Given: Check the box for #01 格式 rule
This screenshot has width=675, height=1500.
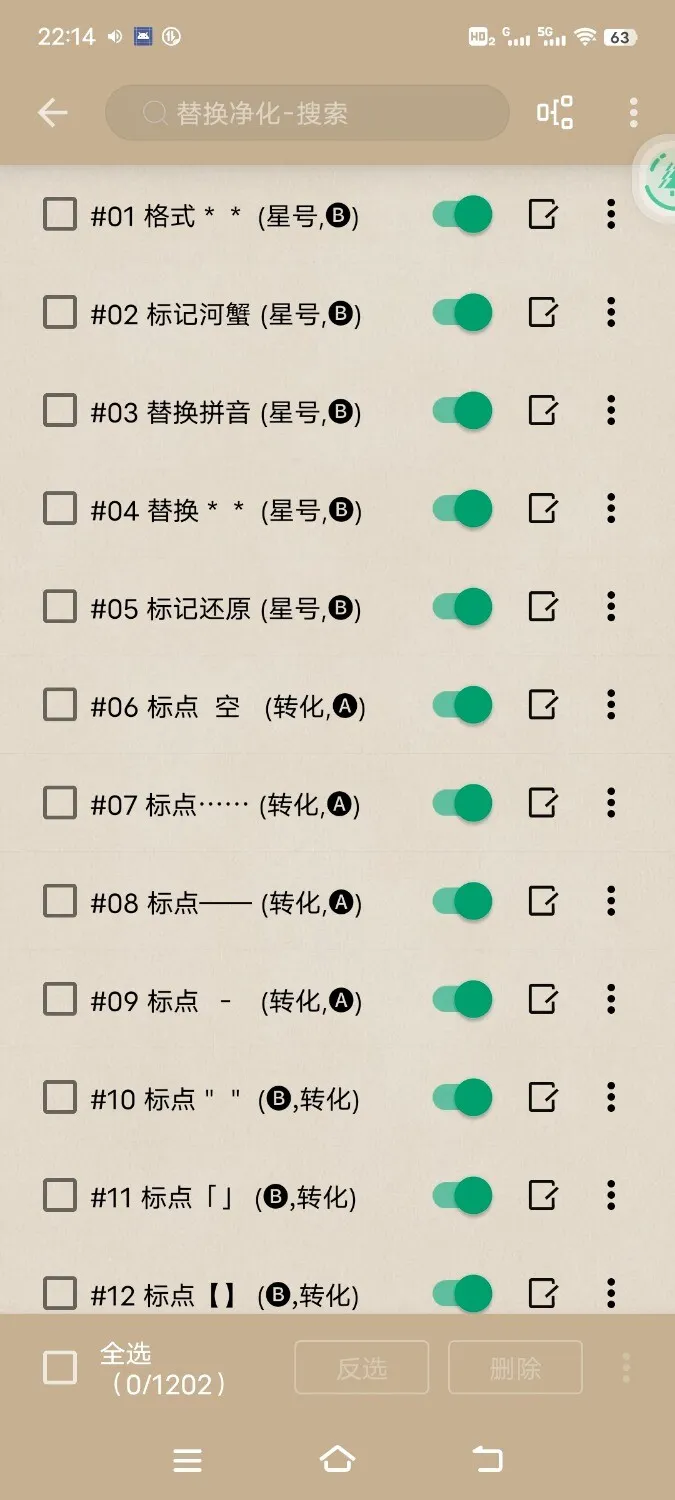Looking at the screenshot, I should point(60,214).
